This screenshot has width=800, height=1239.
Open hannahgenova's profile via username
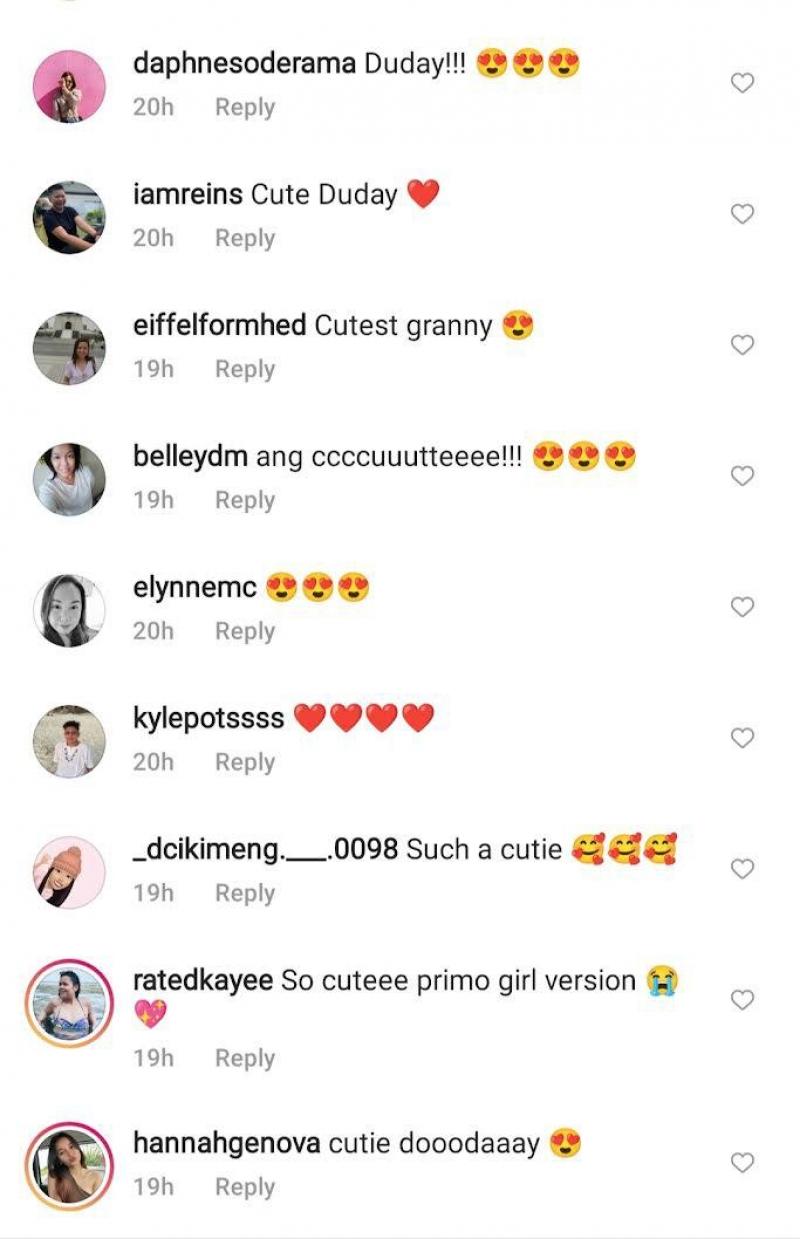click(x=226, y=1143)
